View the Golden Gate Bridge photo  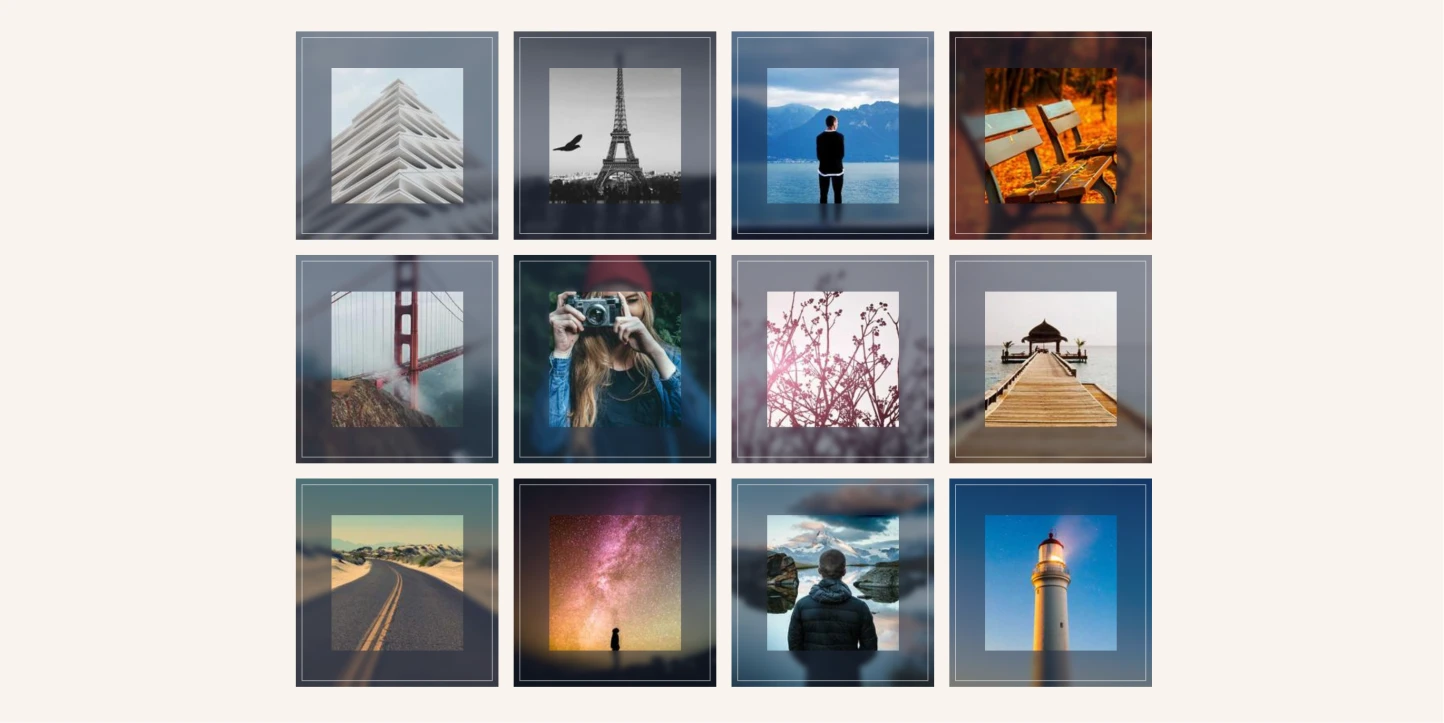397,359
